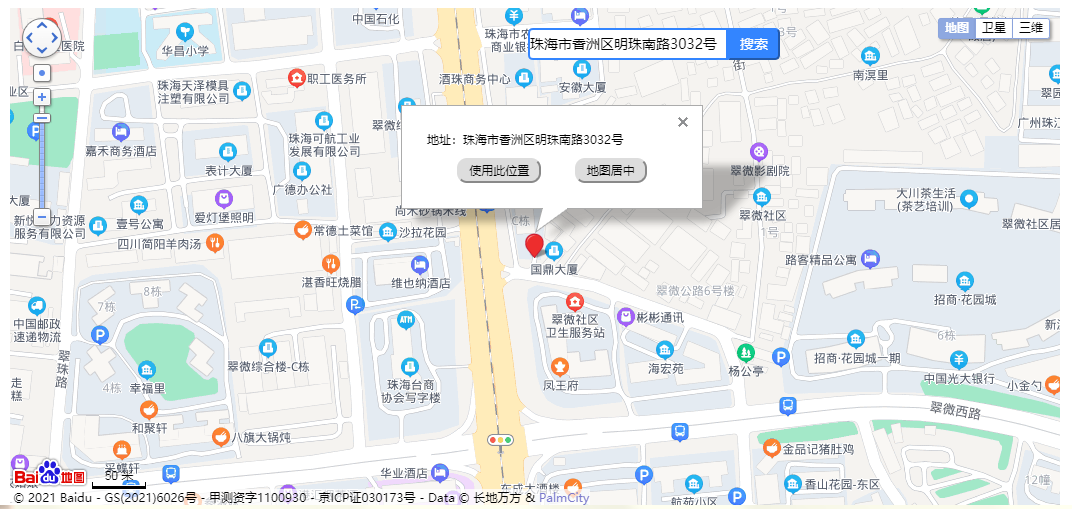This screenshot has width=1072, height=509.
Task: Open the PalmCity data link
Action: (x=564, y=497)
